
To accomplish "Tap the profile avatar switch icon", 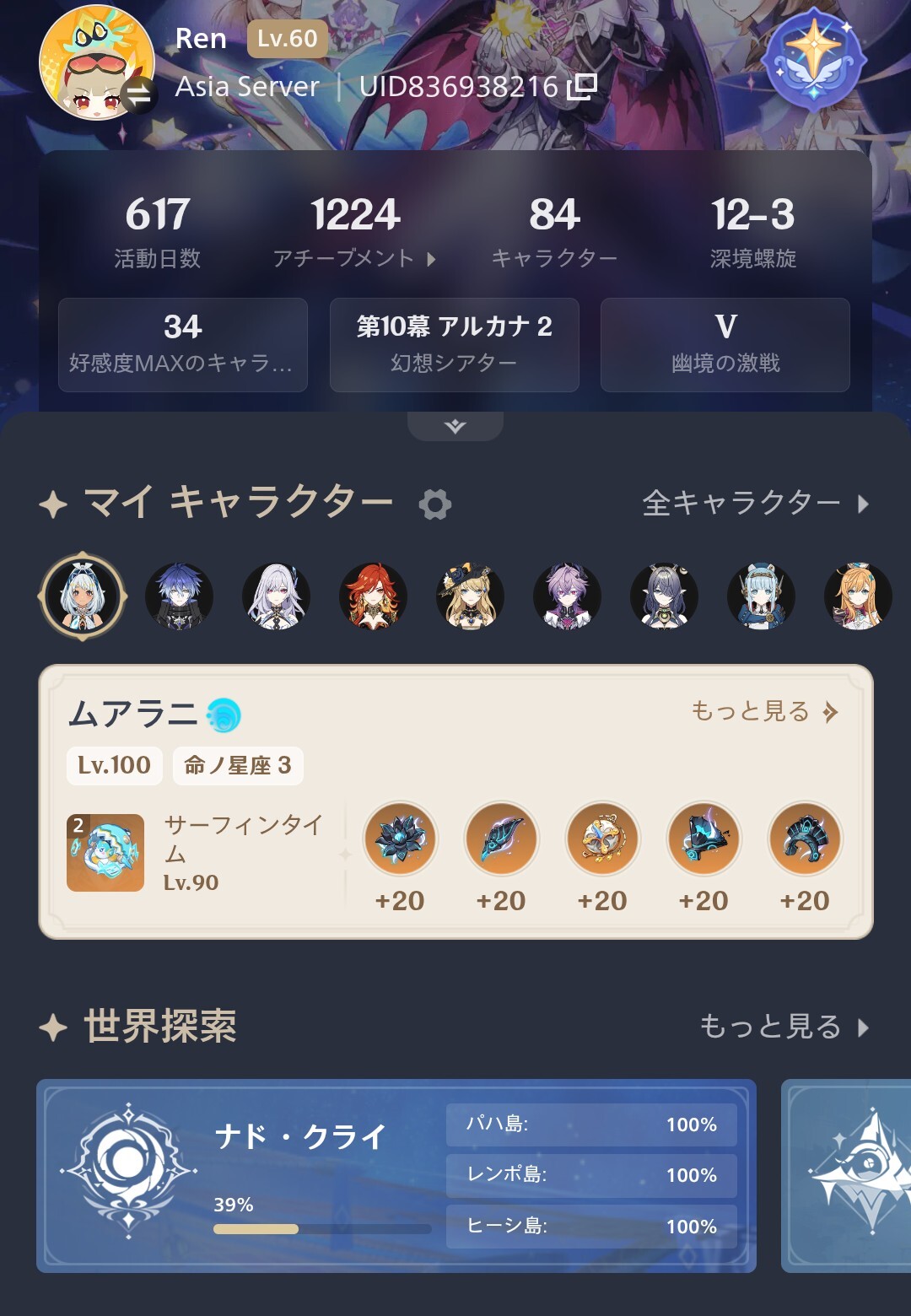I will pyautogui.click(x=139, y=95).
